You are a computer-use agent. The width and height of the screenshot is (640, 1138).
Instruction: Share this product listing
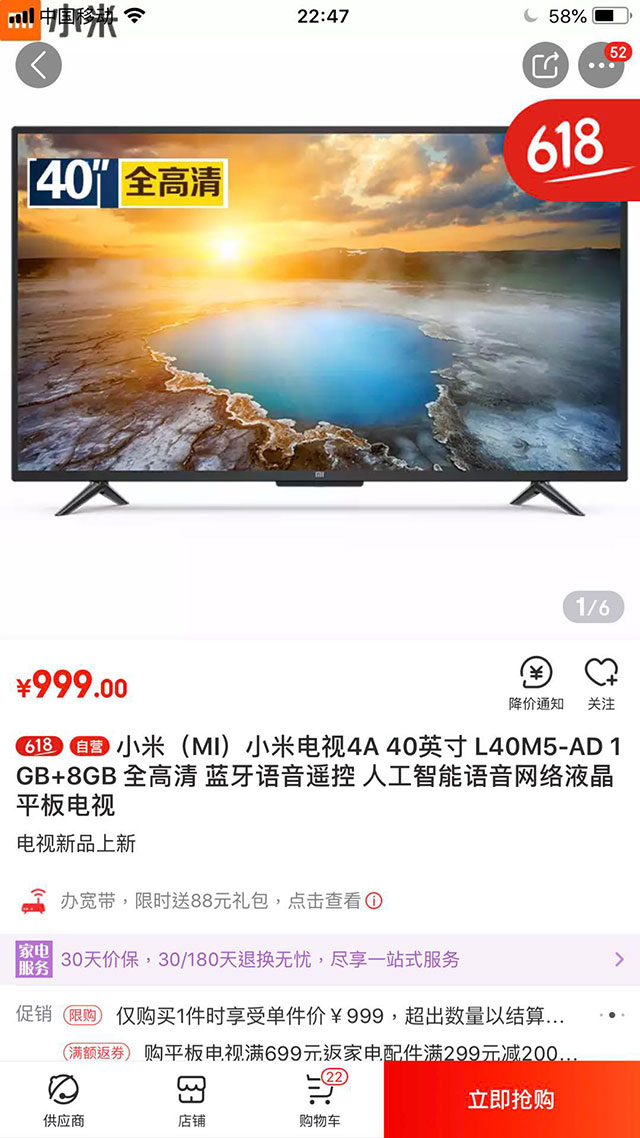[x=545, y=65]
